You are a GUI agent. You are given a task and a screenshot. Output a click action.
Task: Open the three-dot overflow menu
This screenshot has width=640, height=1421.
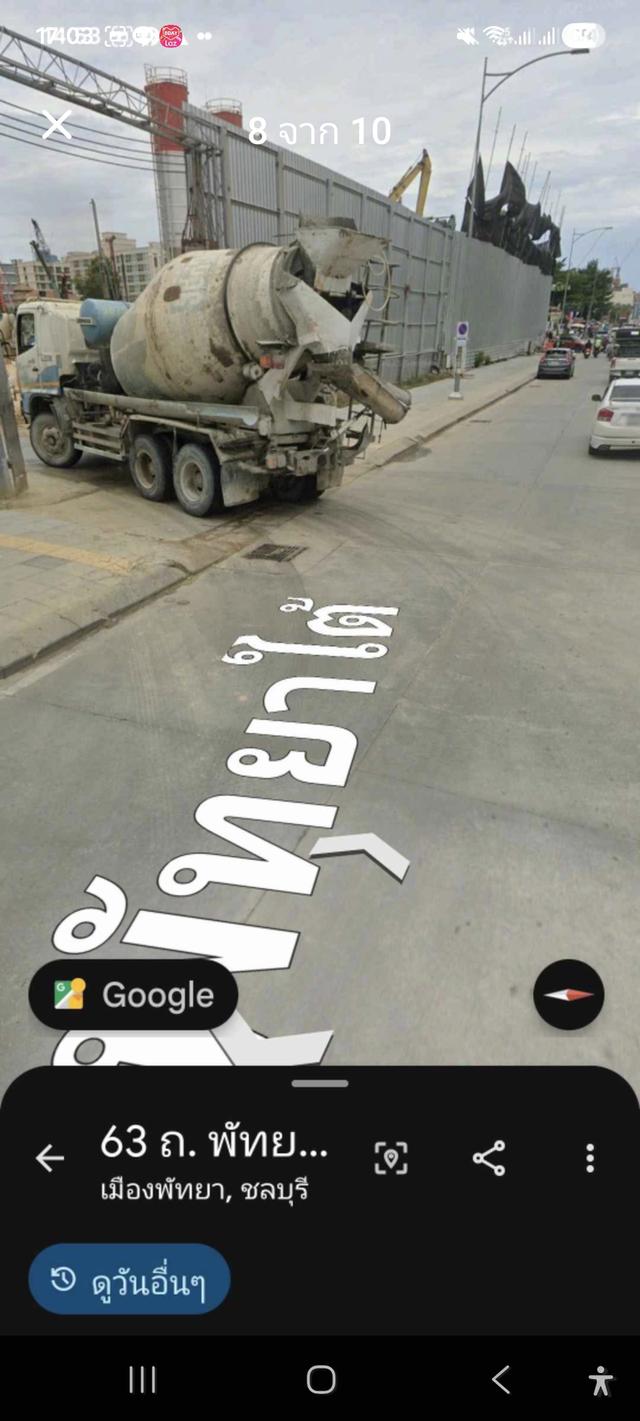tap(590, 1158)
